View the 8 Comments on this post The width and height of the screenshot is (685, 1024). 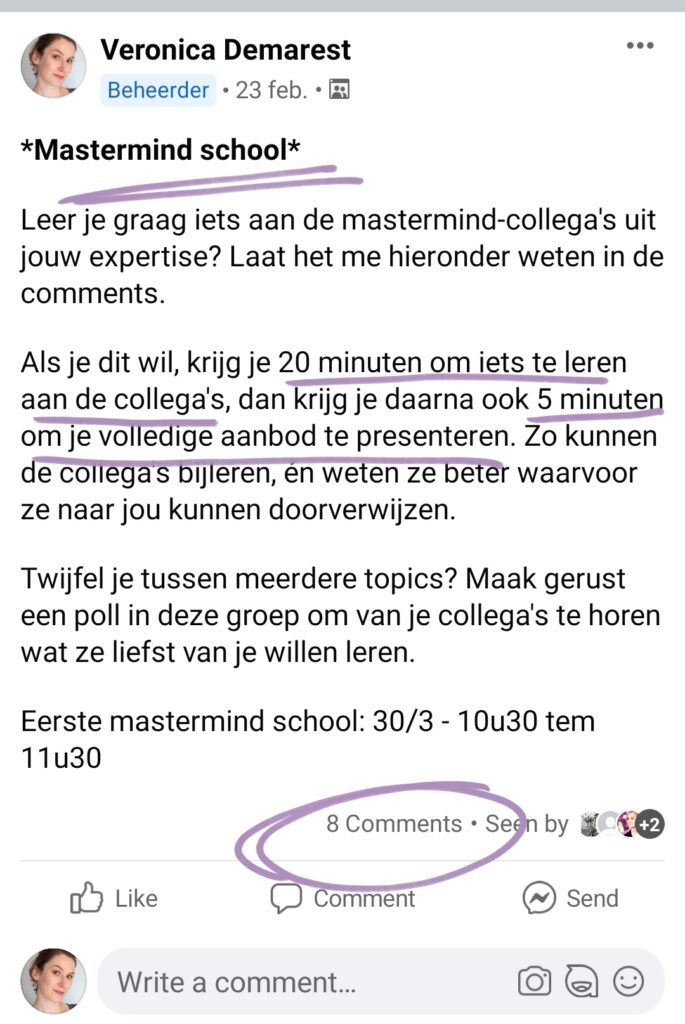tap(393, 824)
